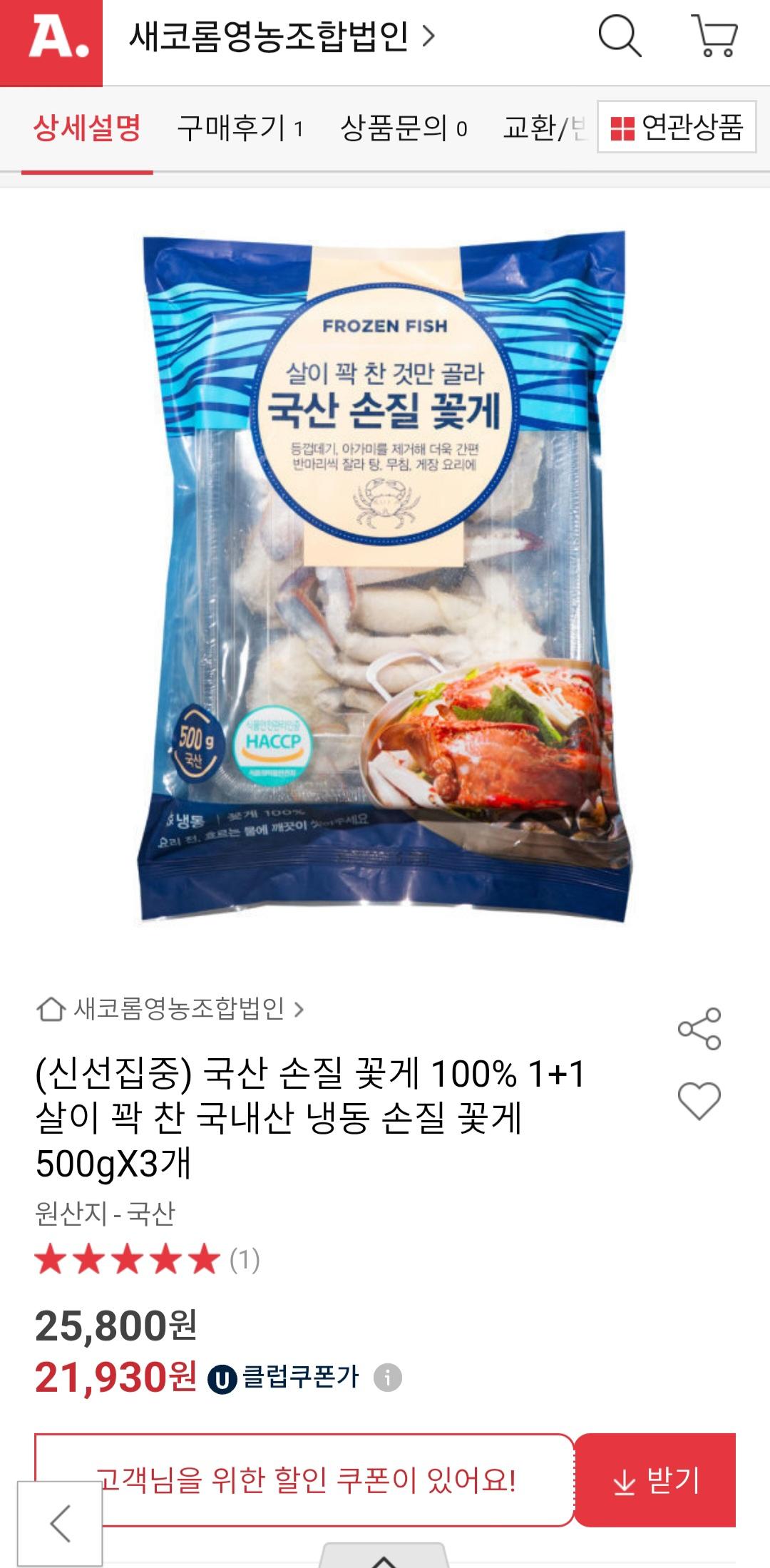Go back using the left arrow button
The image size is (770, 1568).
point(60,1523)
